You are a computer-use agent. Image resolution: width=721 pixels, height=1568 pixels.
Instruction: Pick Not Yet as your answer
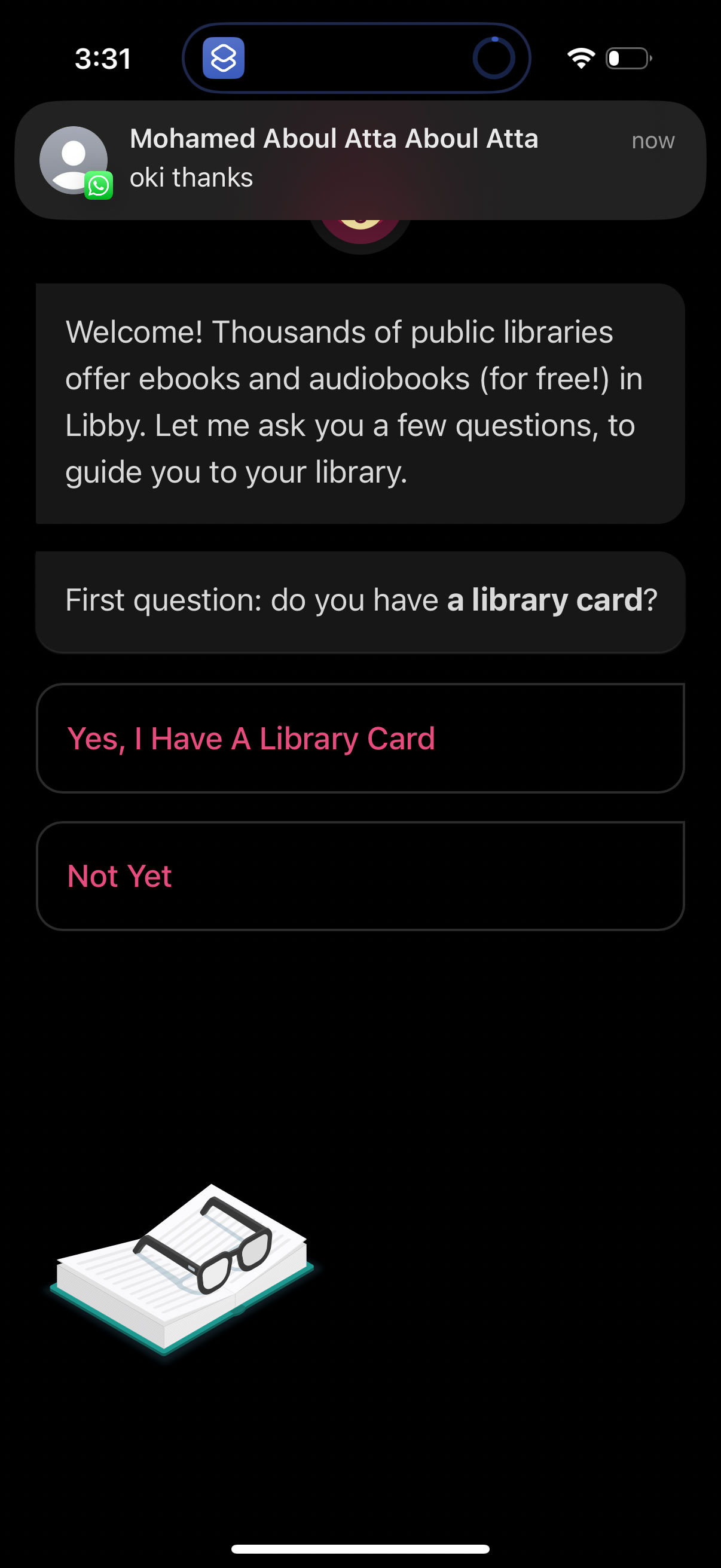[360, 875]
